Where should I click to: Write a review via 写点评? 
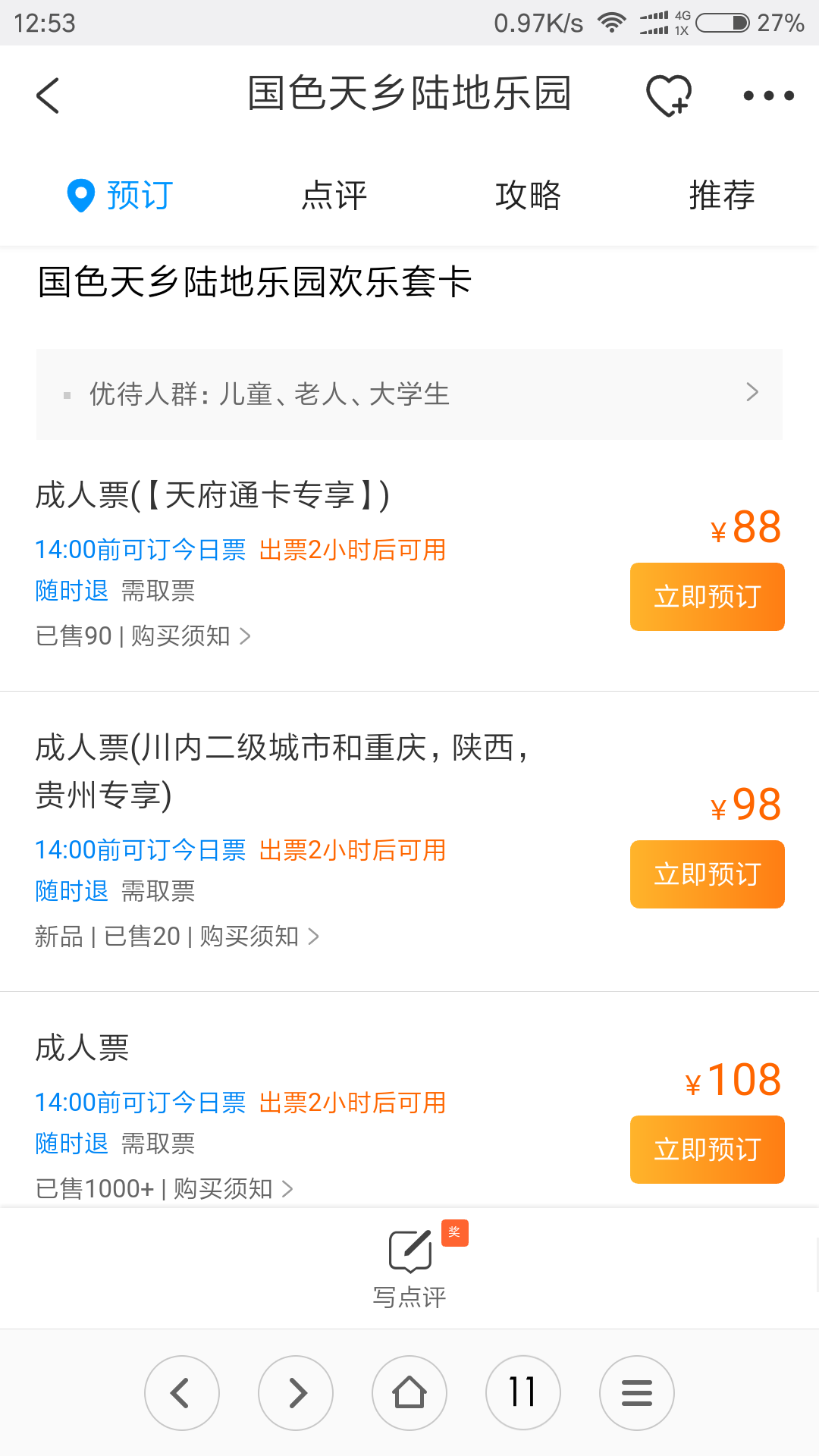click(x=409, y=1268)
